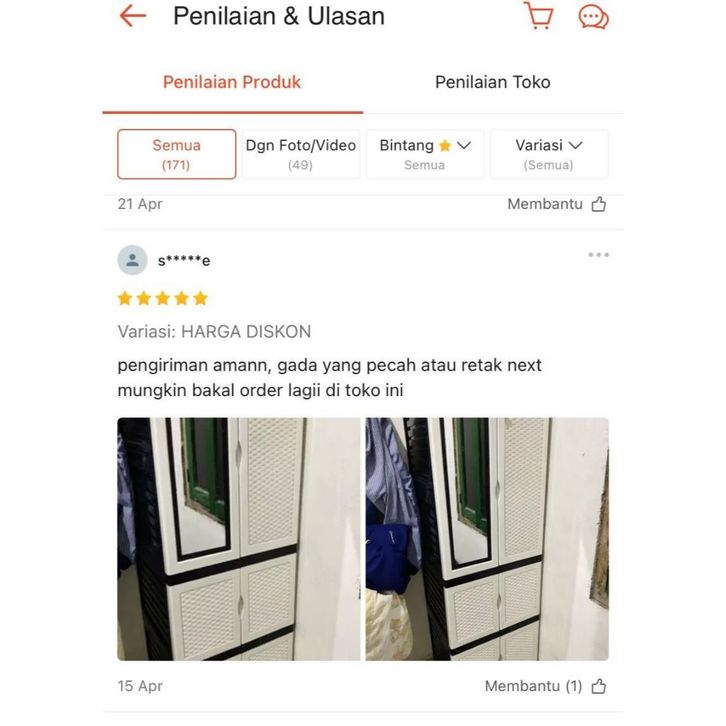Open overflow menu on s*****e's review
Image resolution: width=726 pixels, height=726 pixels.
(x=598, y=255)
